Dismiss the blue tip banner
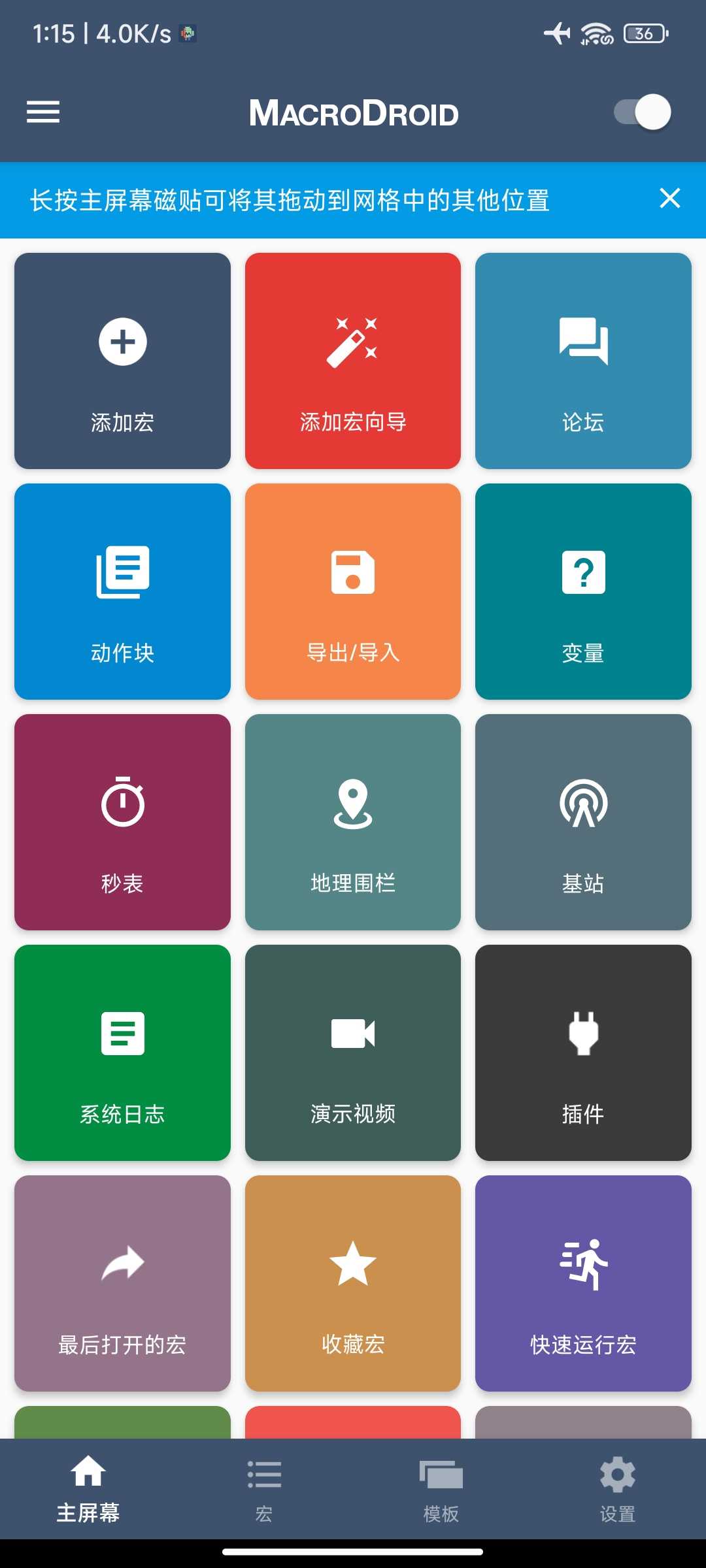 670,198
